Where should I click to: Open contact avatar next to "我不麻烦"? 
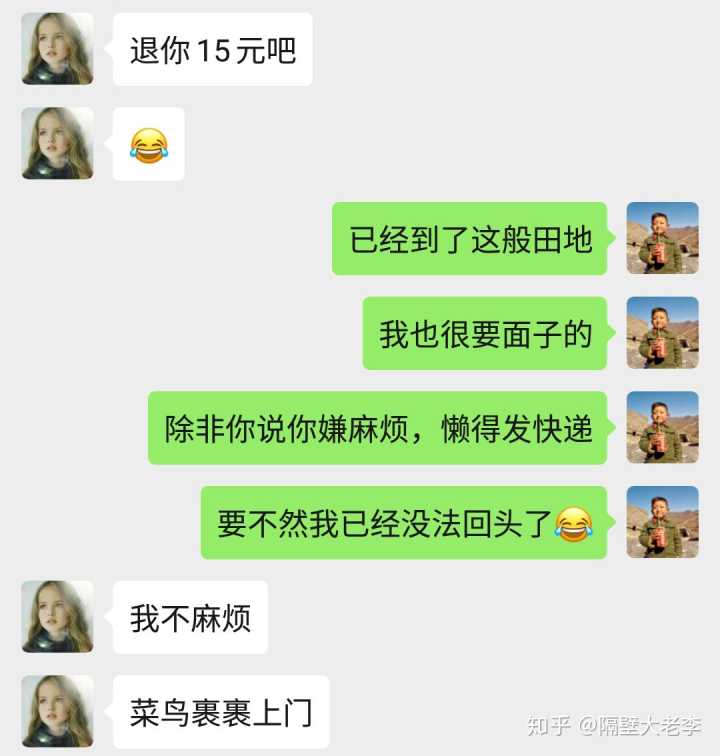(x=57, y=617)
